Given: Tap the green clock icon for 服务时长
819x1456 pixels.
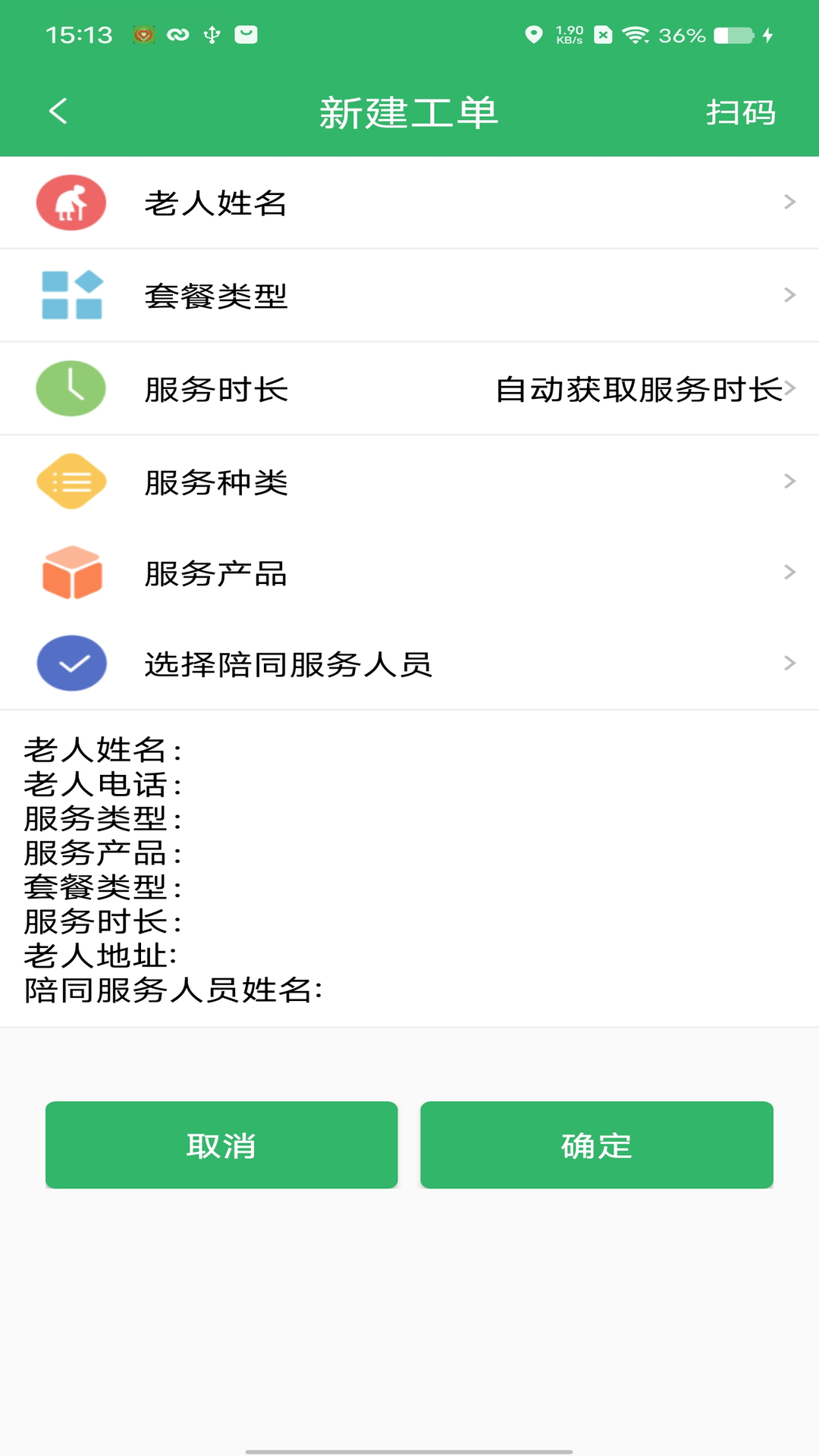Looking at the screenshot, I should coord(71,388).
